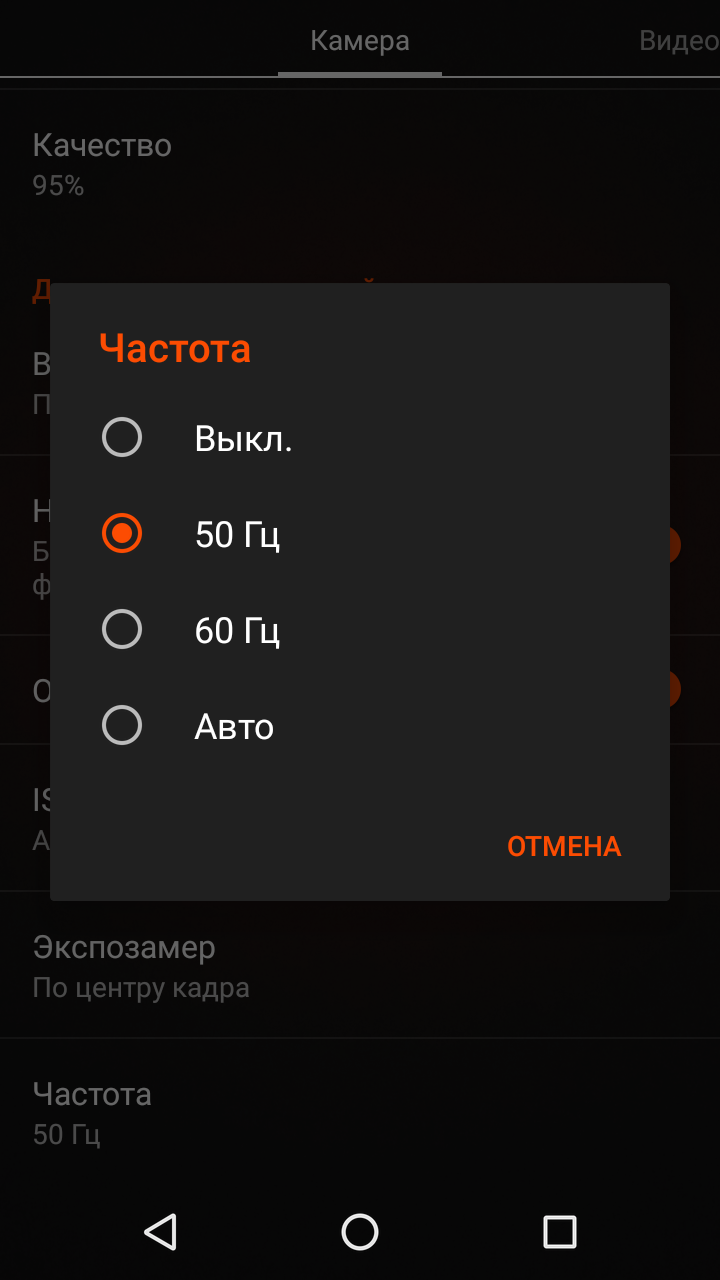
Task: Dismiss the dialog with ОТМЕНА
Action: [x=564, y=846]
